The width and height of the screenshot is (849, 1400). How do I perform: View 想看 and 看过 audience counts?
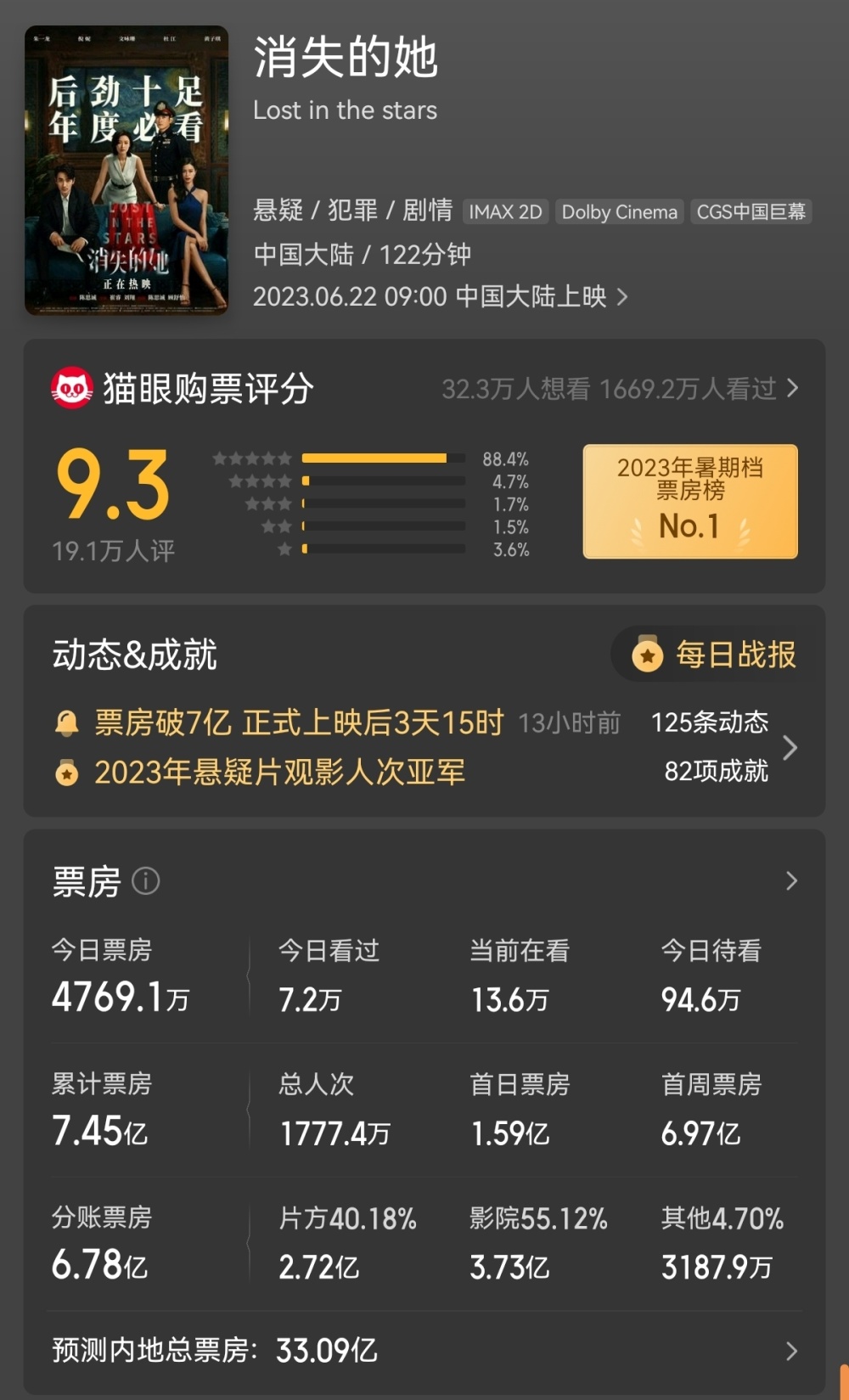(619, 389)
